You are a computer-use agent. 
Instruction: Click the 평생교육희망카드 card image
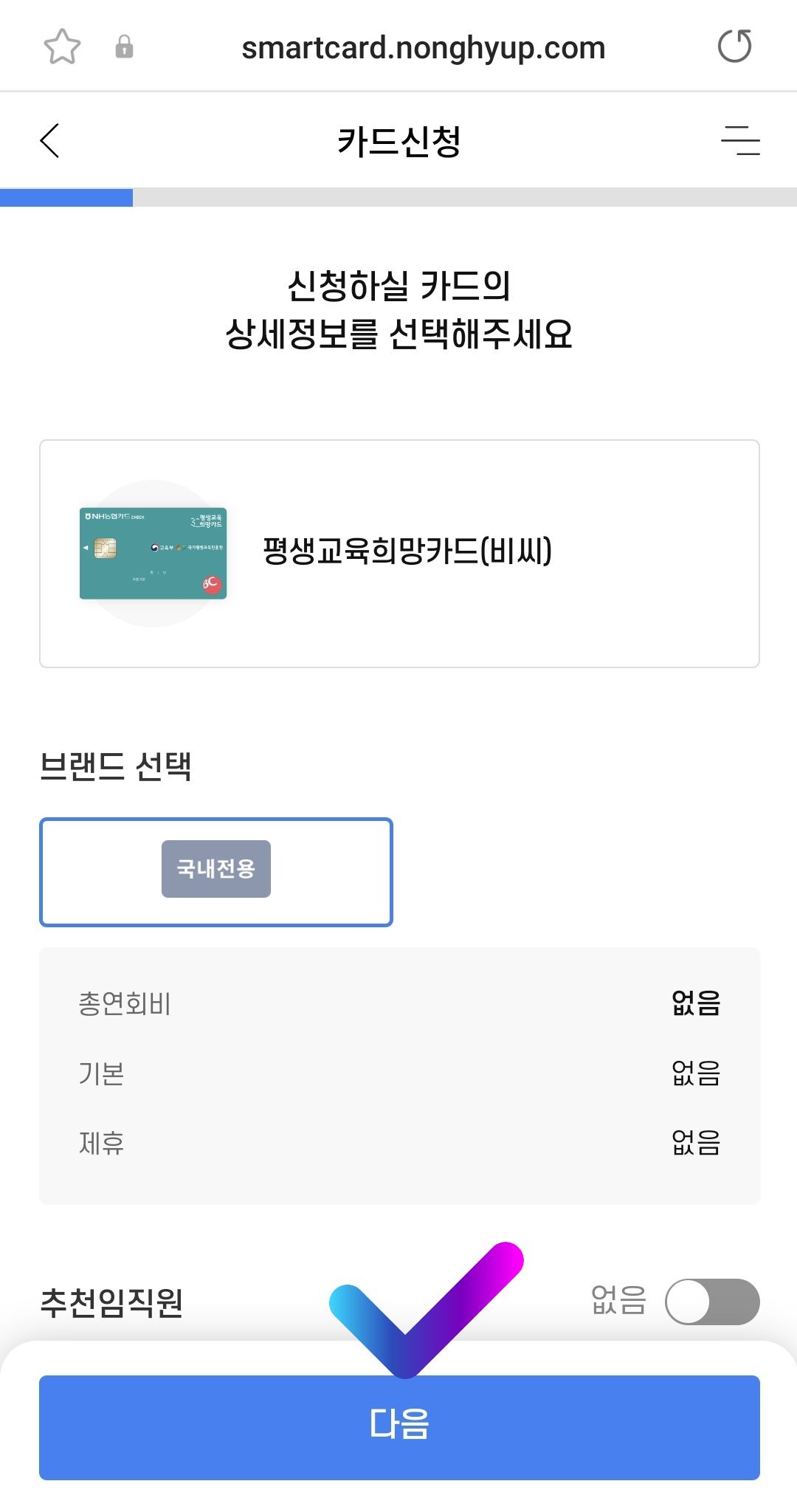click(155, 554)
